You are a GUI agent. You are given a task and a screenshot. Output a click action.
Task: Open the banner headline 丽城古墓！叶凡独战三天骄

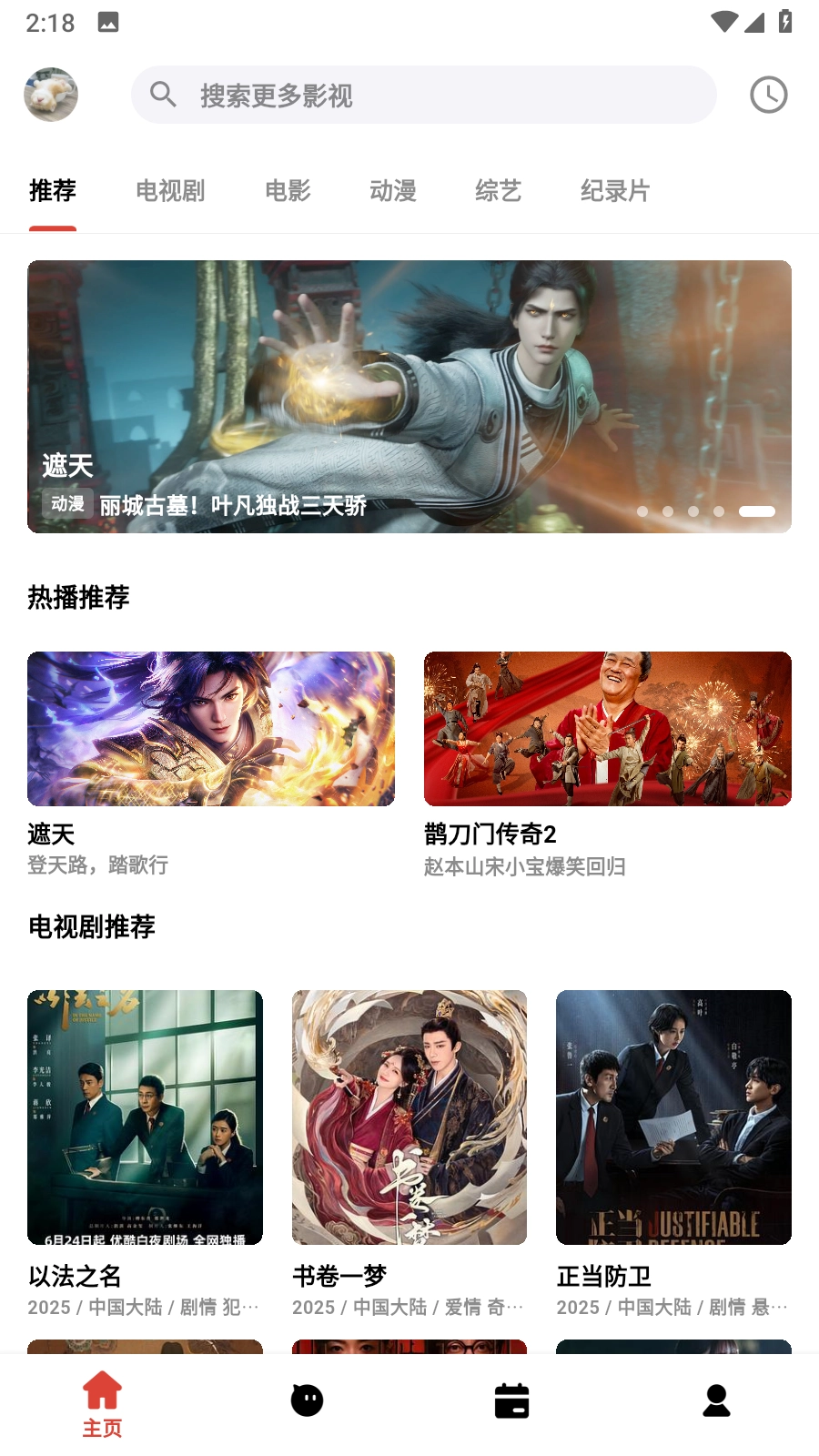[x=232, y=507]
